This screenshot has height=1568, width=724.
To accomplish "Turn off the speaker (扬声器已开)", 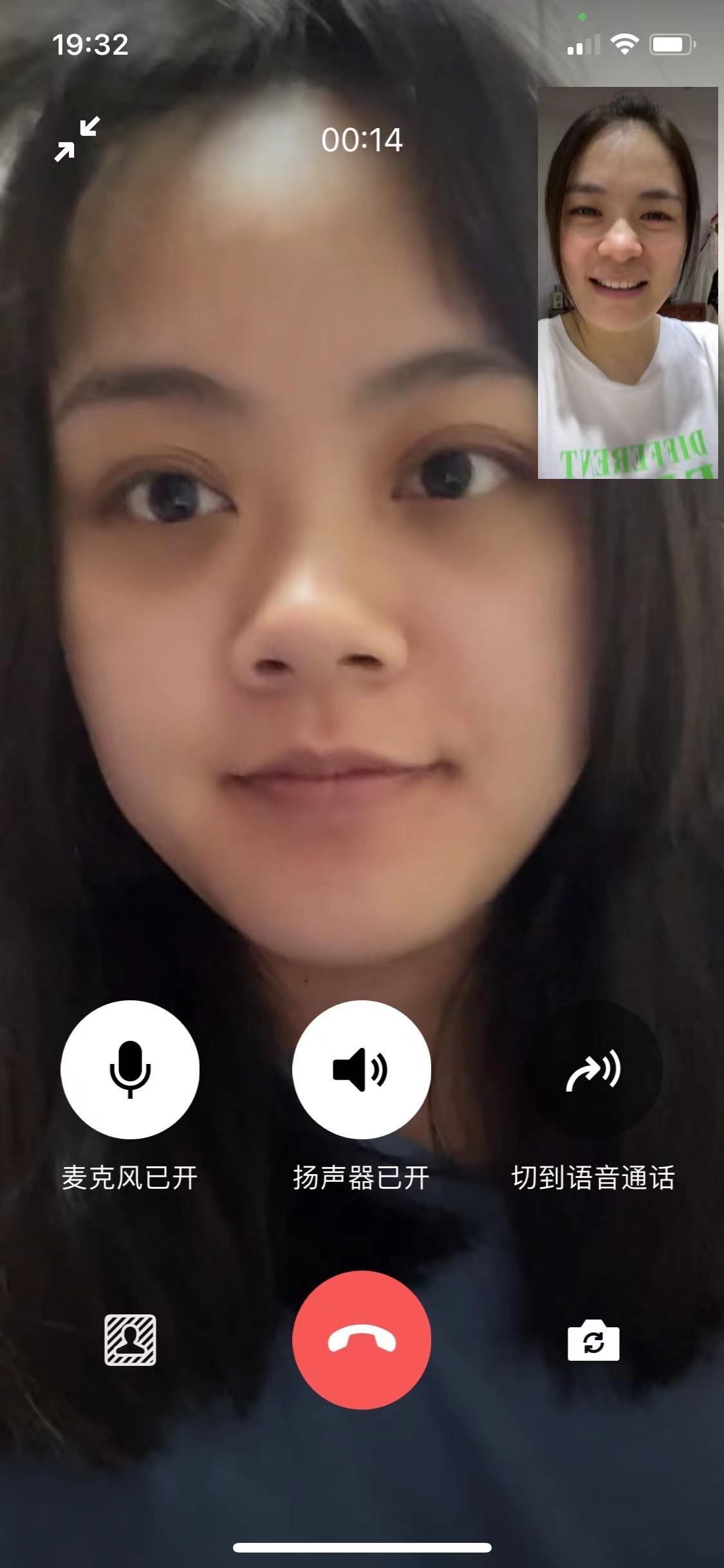I will pyautogui.click(x=362, y=1070).
